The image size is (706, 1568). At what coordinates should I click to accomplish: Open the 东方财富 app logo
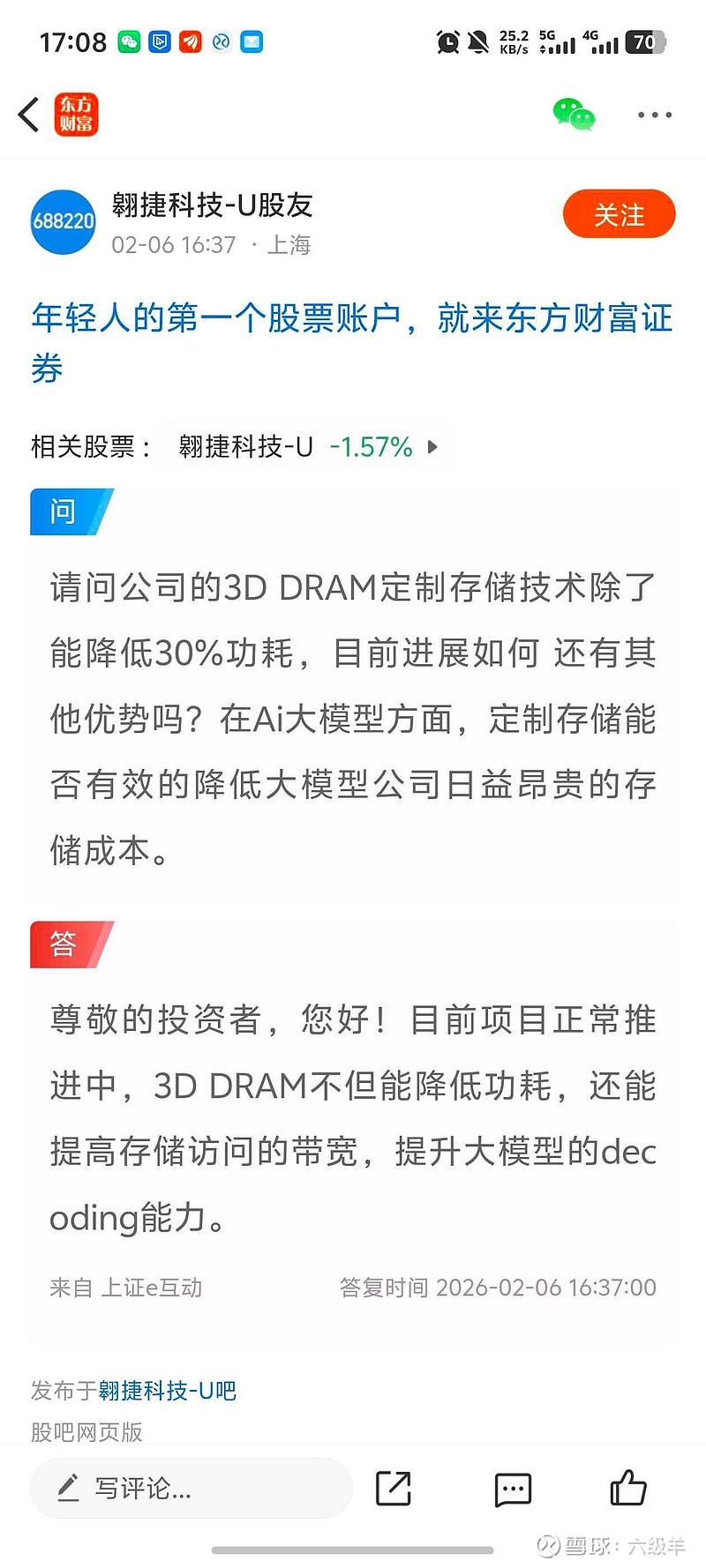pyautogui.click(x=76, y=115)
